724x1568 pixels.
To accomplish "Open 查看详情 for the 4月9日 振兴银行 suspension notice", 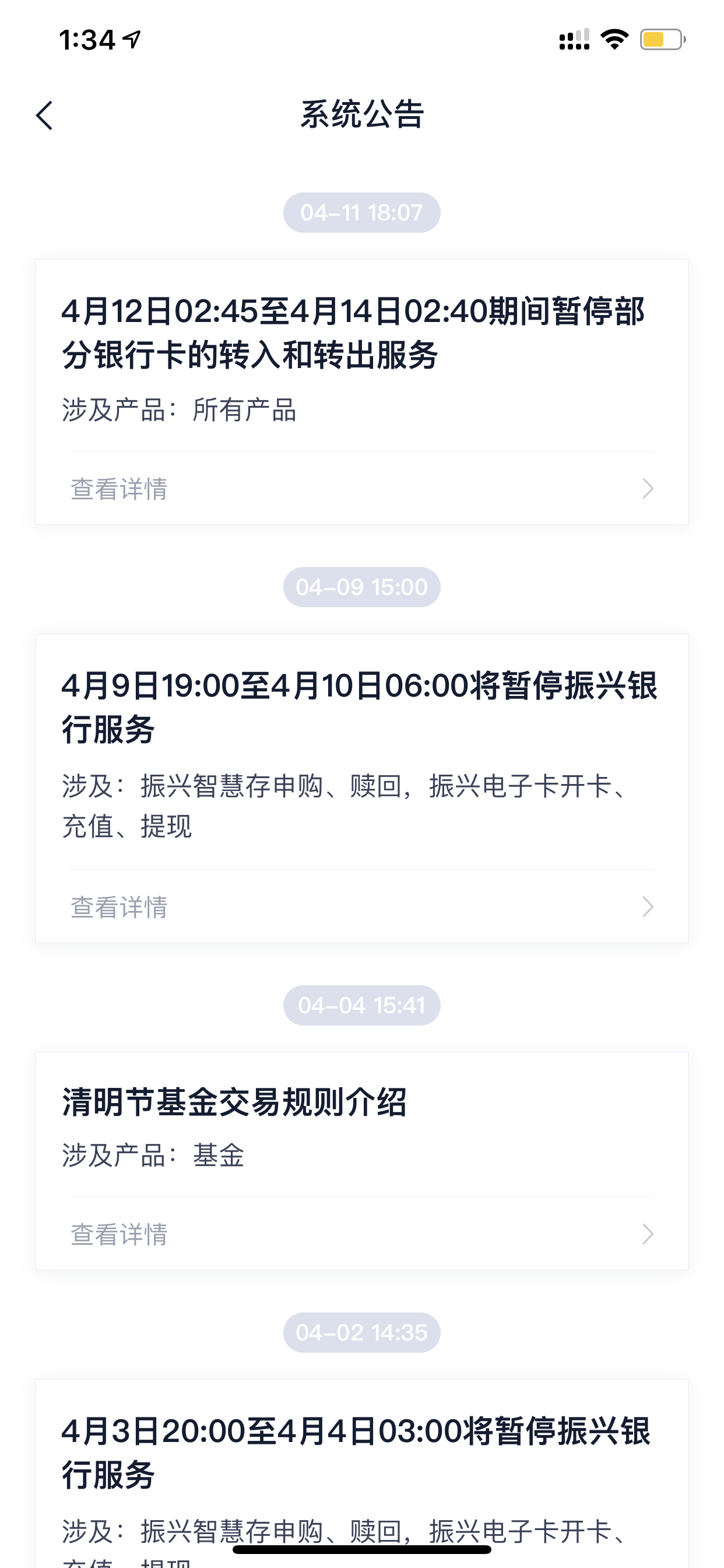I will pyautogui.click(x=362, y=907).
